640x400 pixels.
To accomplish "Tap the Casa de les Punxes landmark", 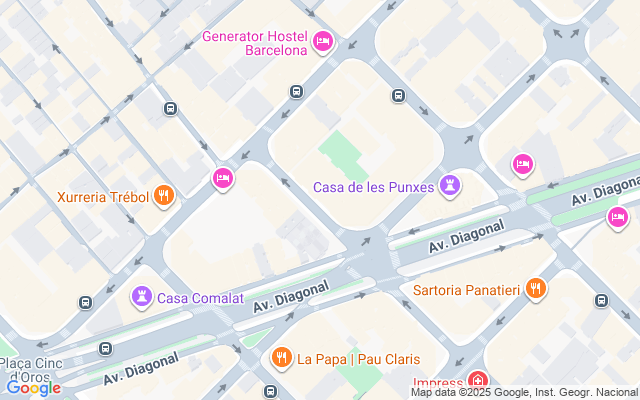I will click(452, 186).
